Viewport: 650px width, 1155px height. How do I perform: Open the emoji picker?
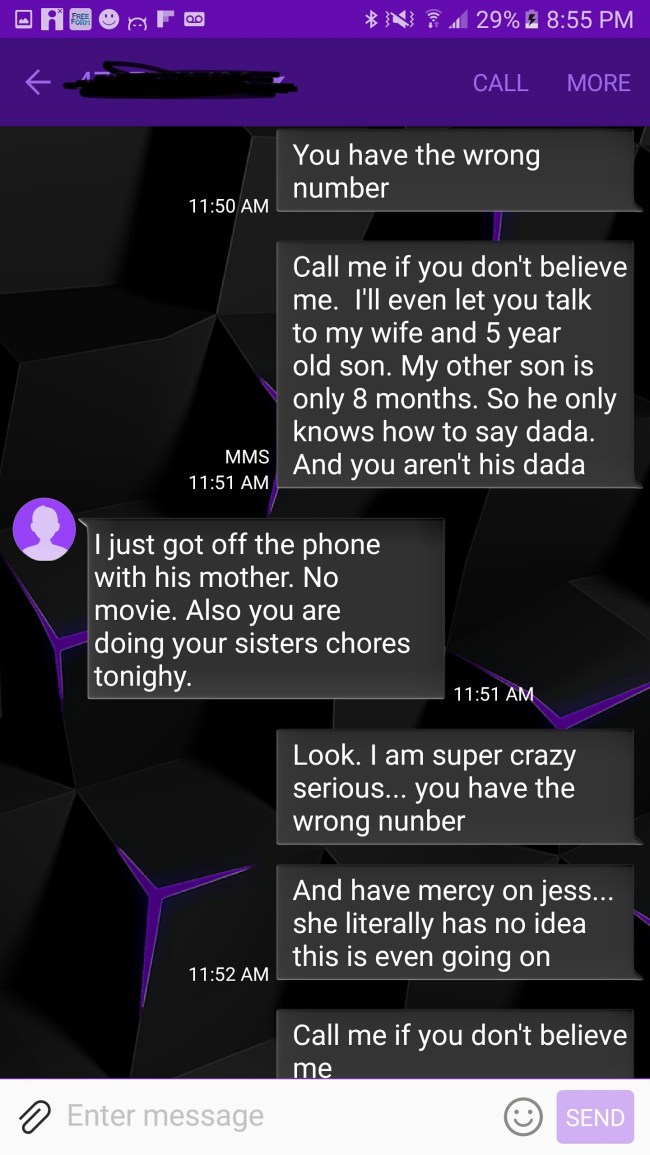pyautogui.click(x=522, y=1116)
